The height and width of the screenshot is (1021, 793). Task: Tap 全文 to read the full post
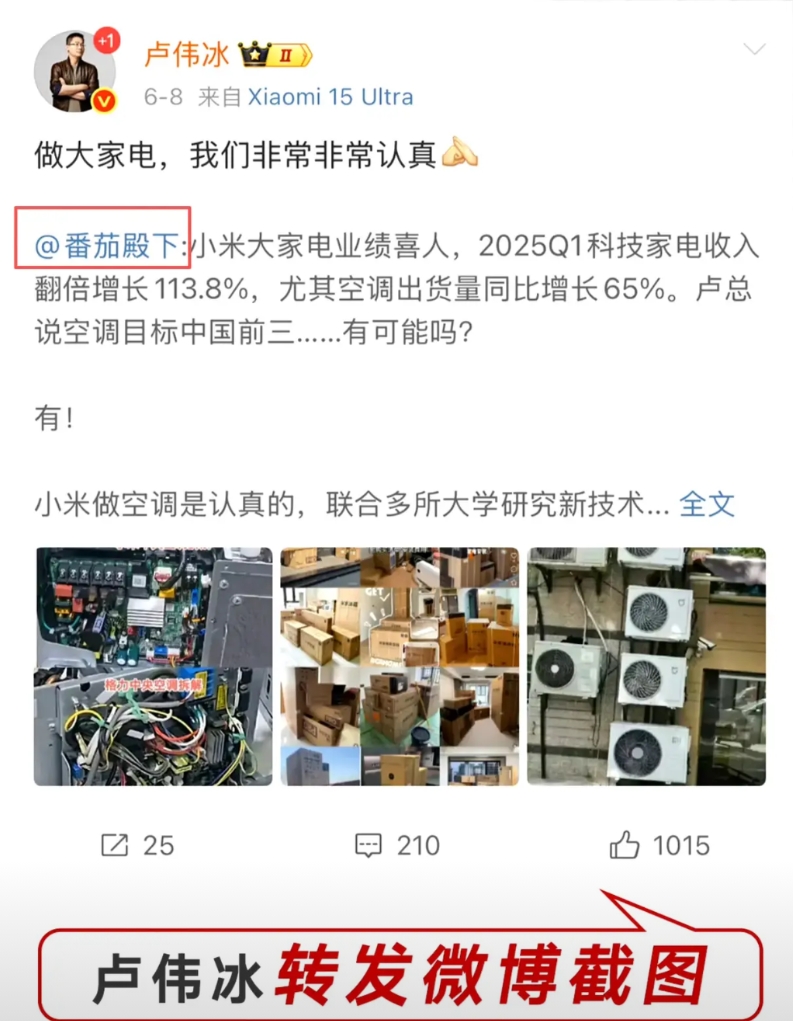pyautogui.click(x=707, y=505)
